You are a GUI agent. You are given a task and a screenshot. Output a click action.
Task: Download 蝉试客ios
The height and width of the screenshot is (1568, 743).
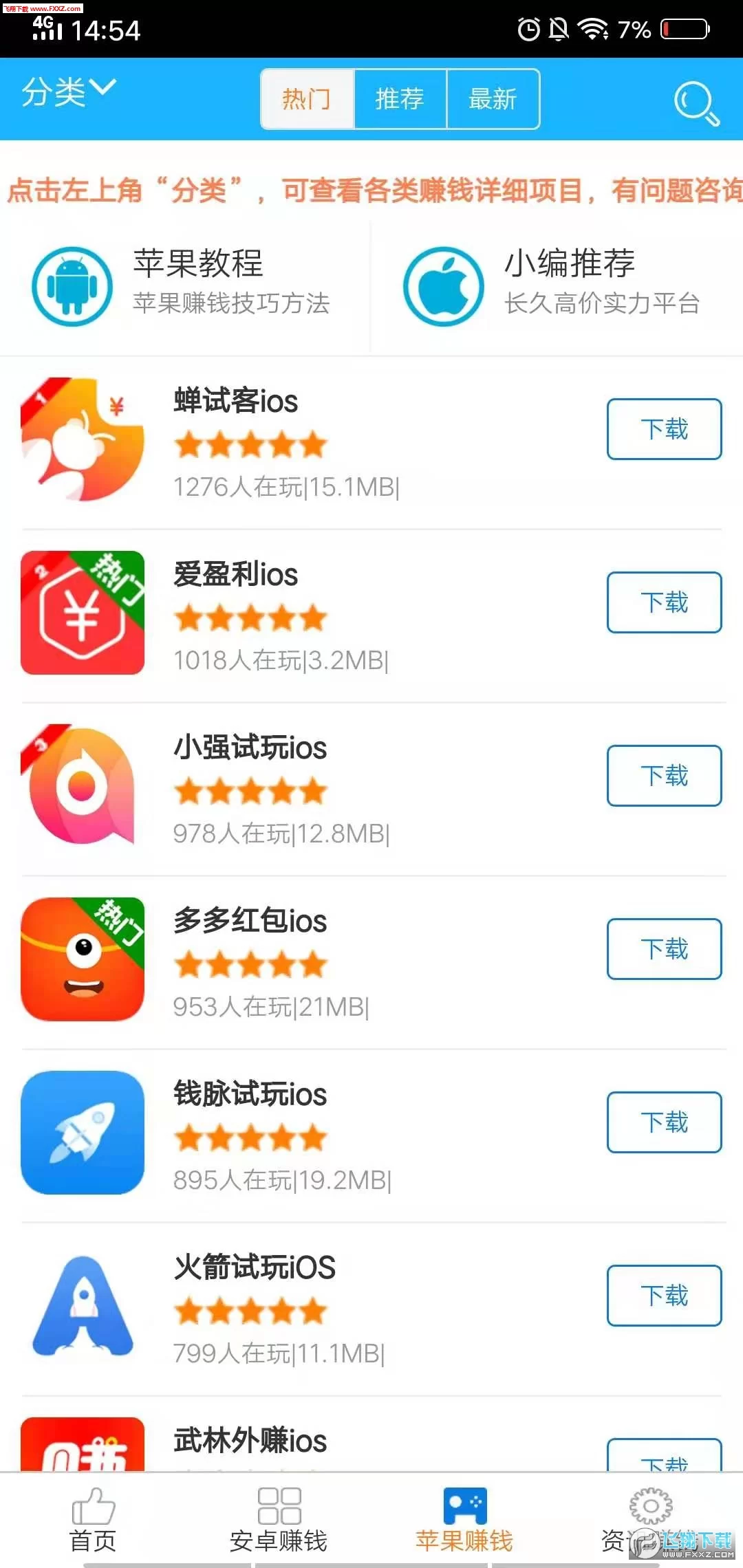pos(664,429)
